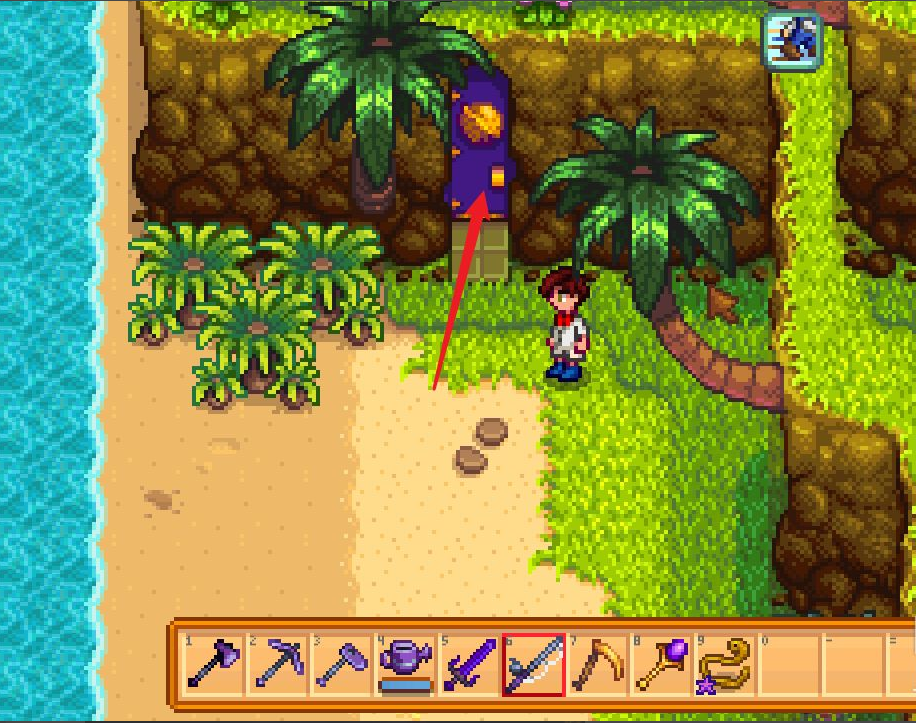Select the axe in slot 1

[x=214, y=663]
